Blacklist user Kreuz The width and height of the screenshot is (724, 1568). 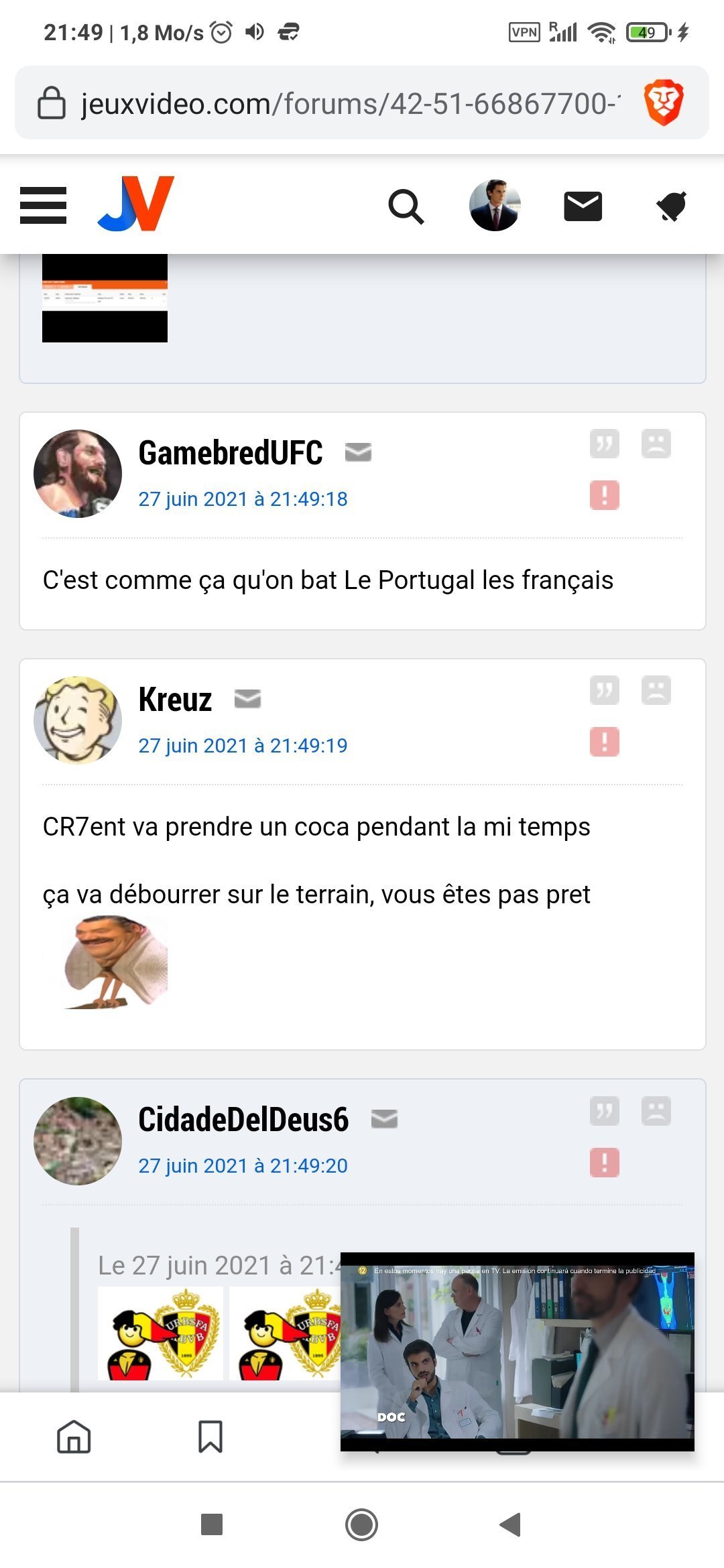(656, 690)
